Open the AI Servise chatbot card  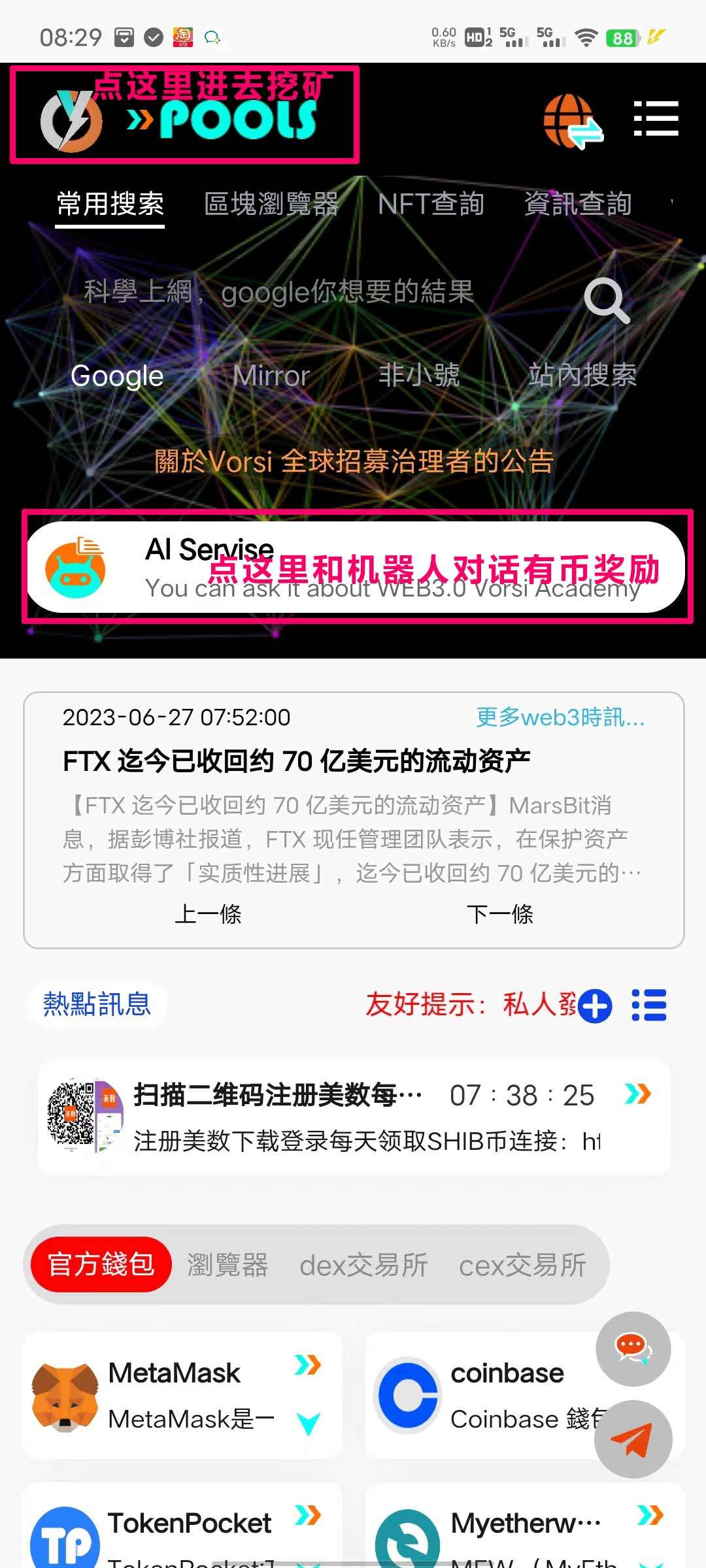(x=356, y=567)
